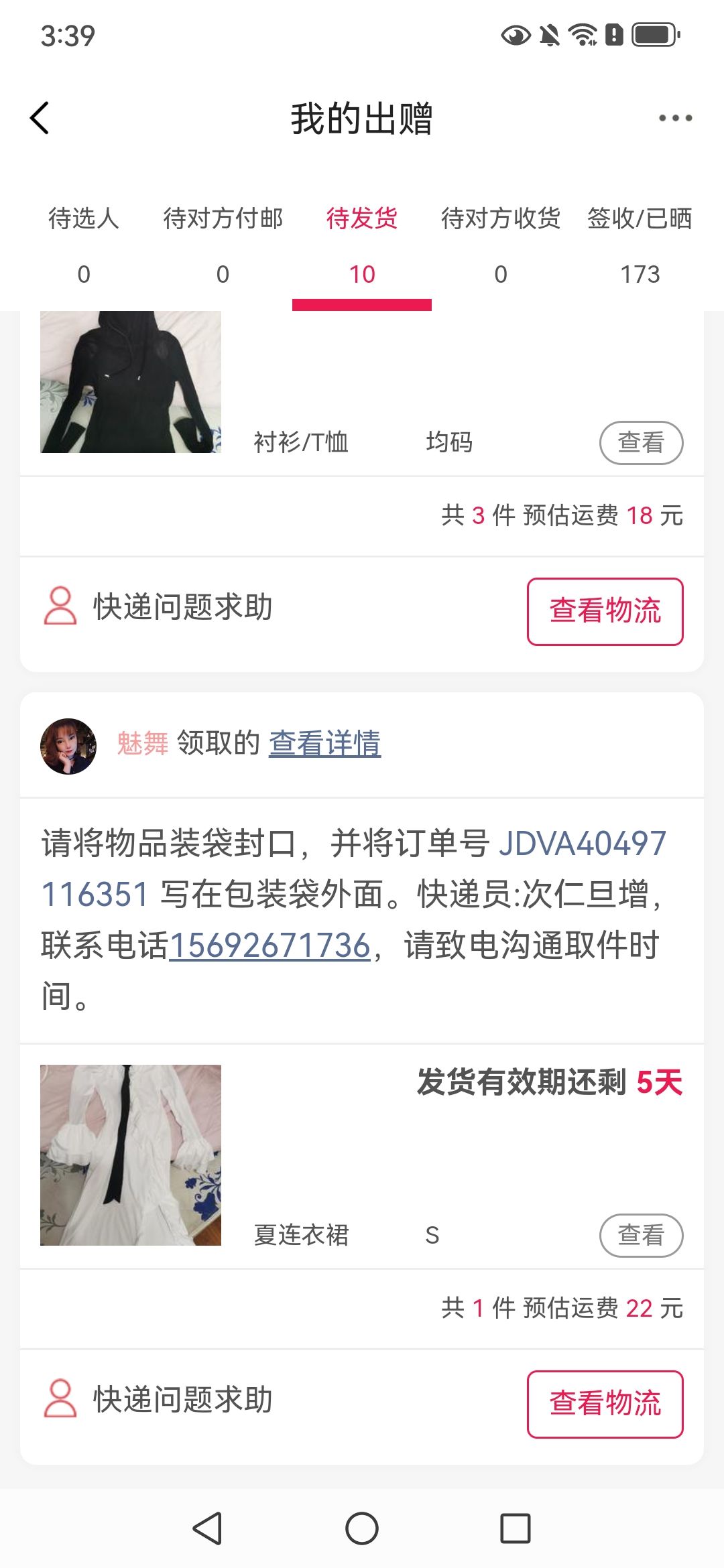The image size is (724, 1568).
Task: Tap the system home button
Action: 362,1528
